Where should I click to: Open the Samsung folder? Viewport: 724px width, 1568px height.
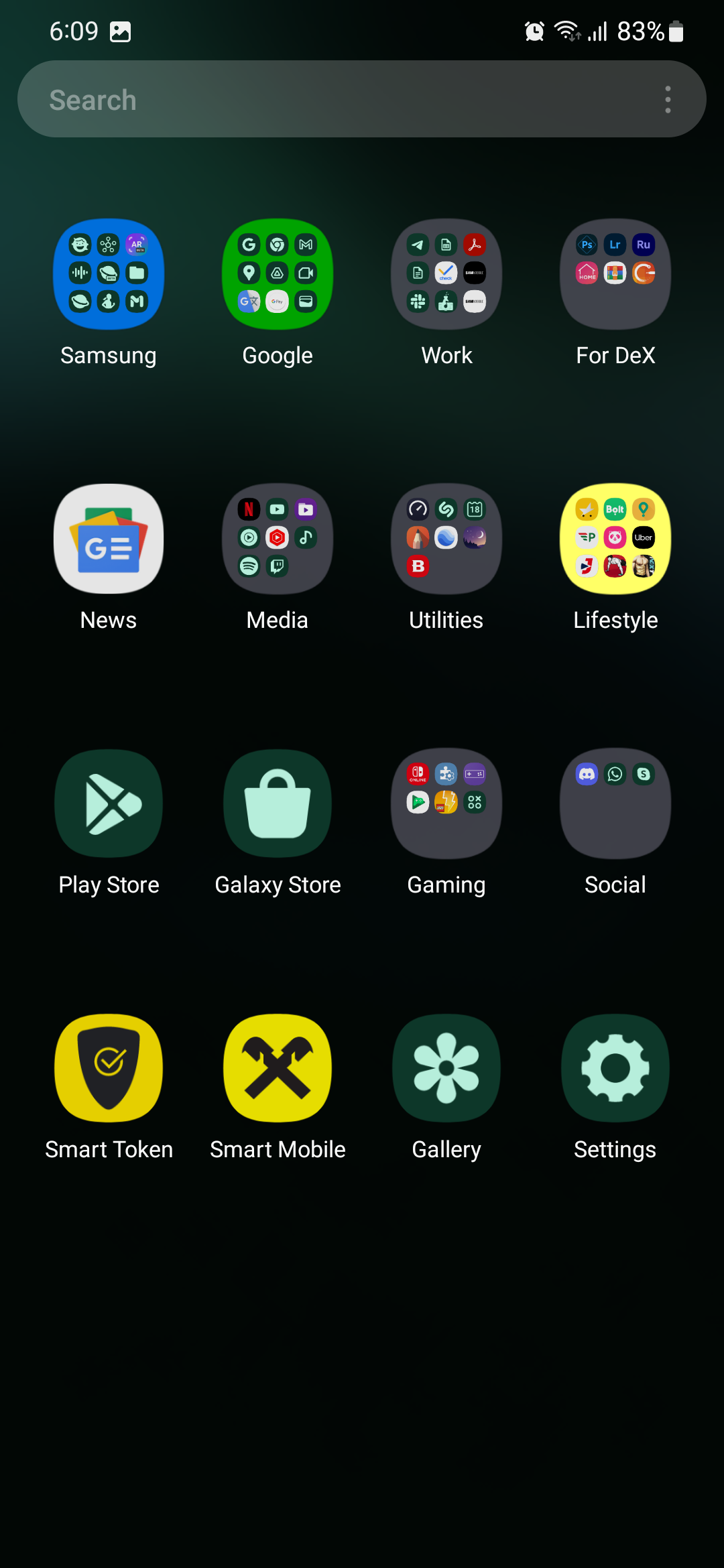coord(109,273)
